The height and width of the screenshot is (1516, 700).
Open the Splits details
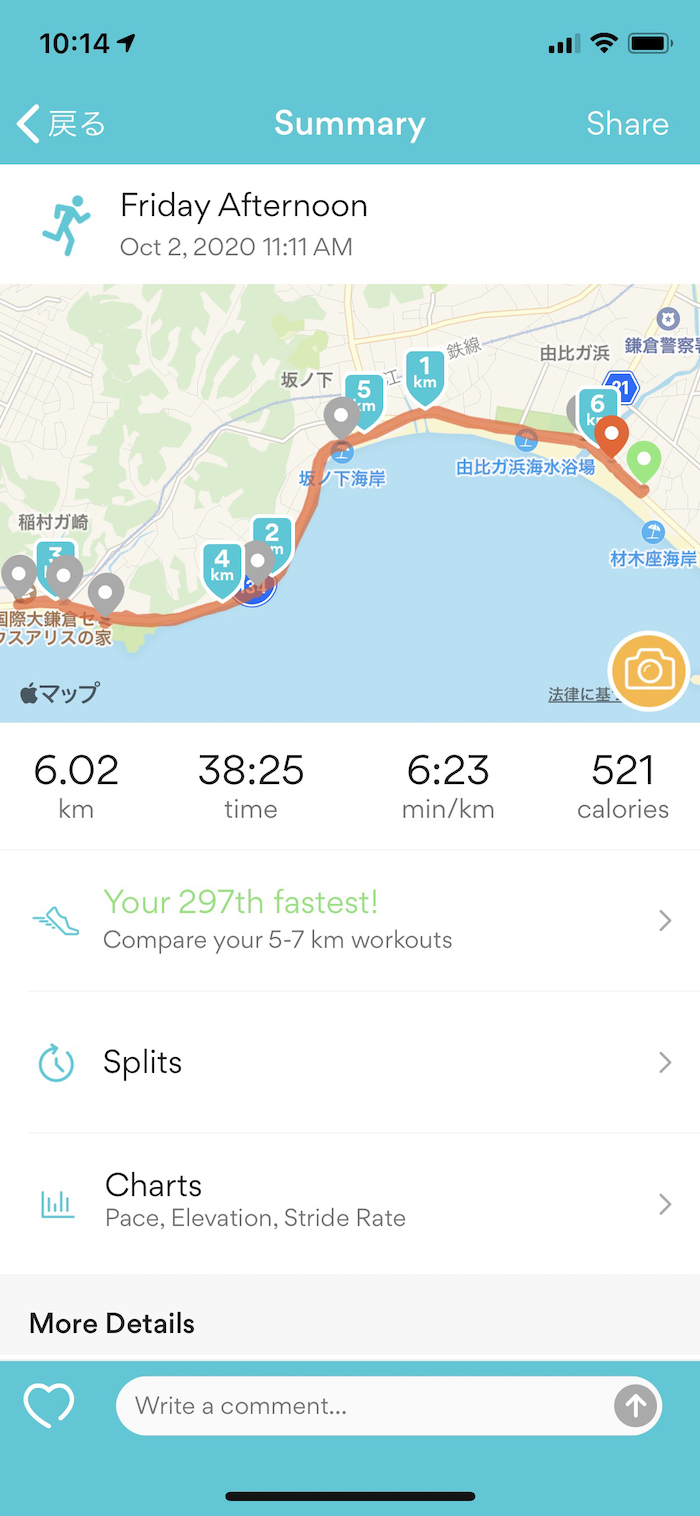350,1062
